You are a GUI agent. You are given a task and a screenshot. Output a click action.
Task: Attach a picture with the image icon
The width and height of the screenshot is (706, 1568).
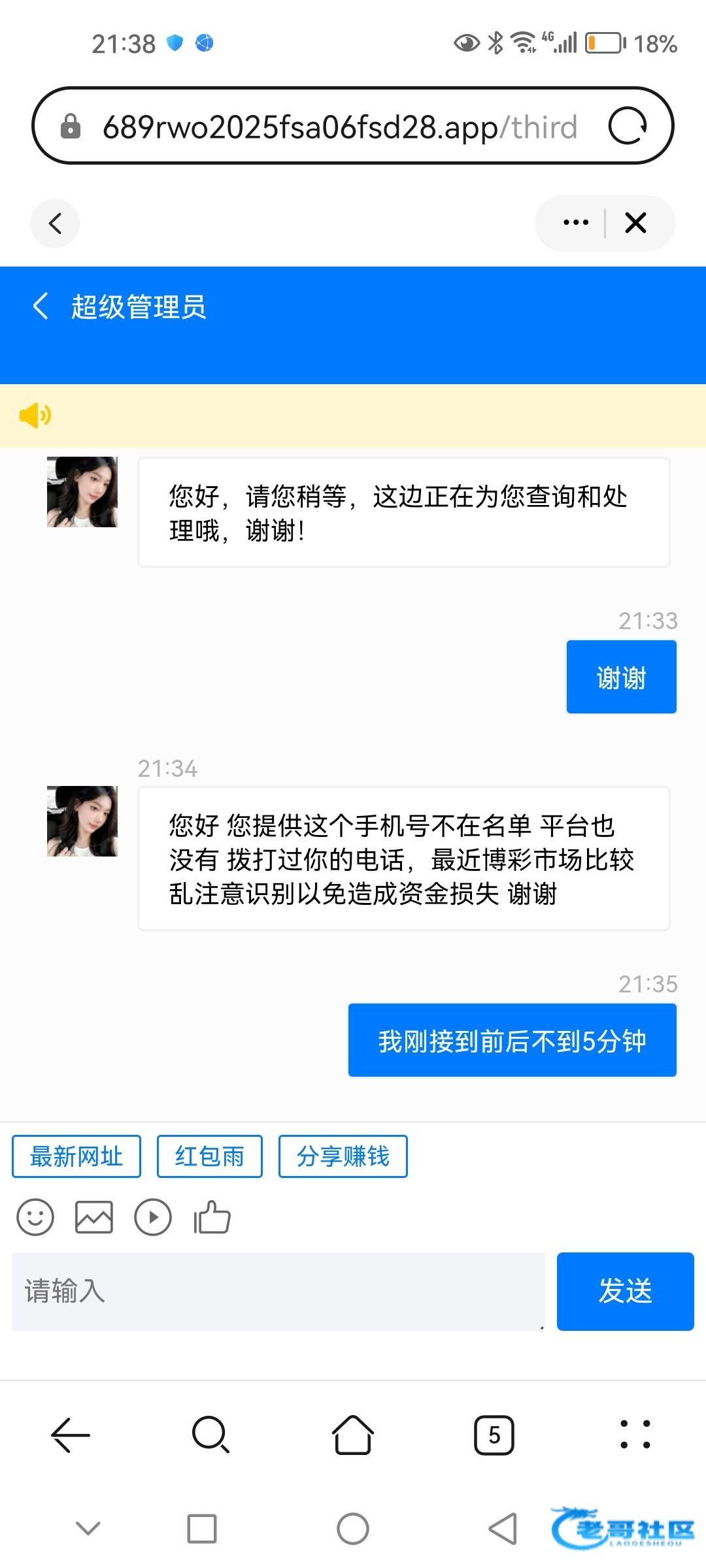94,1217
